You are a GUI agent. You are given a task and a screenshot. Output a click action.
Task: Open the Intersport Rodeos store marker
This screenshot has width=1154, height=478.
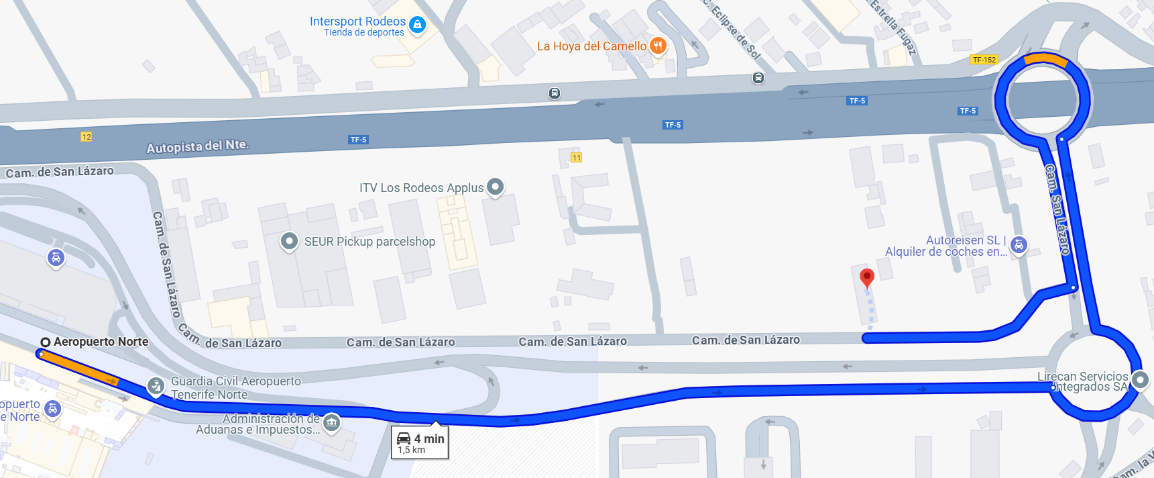click(417, 24)
